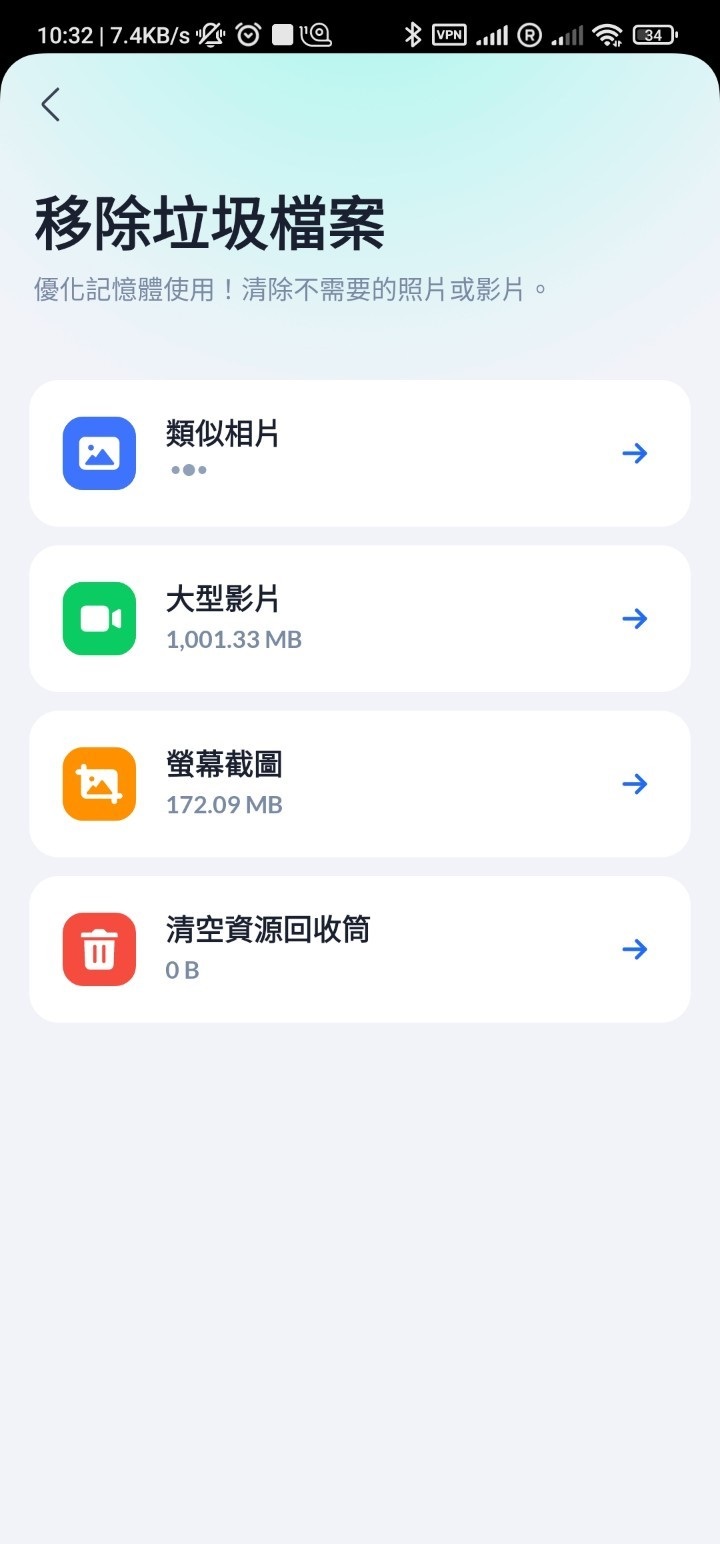Image resolution: width=720 pixels, height=1544 pixels.
Task: Go back using the top-left arrow
Action: [51, 104]
